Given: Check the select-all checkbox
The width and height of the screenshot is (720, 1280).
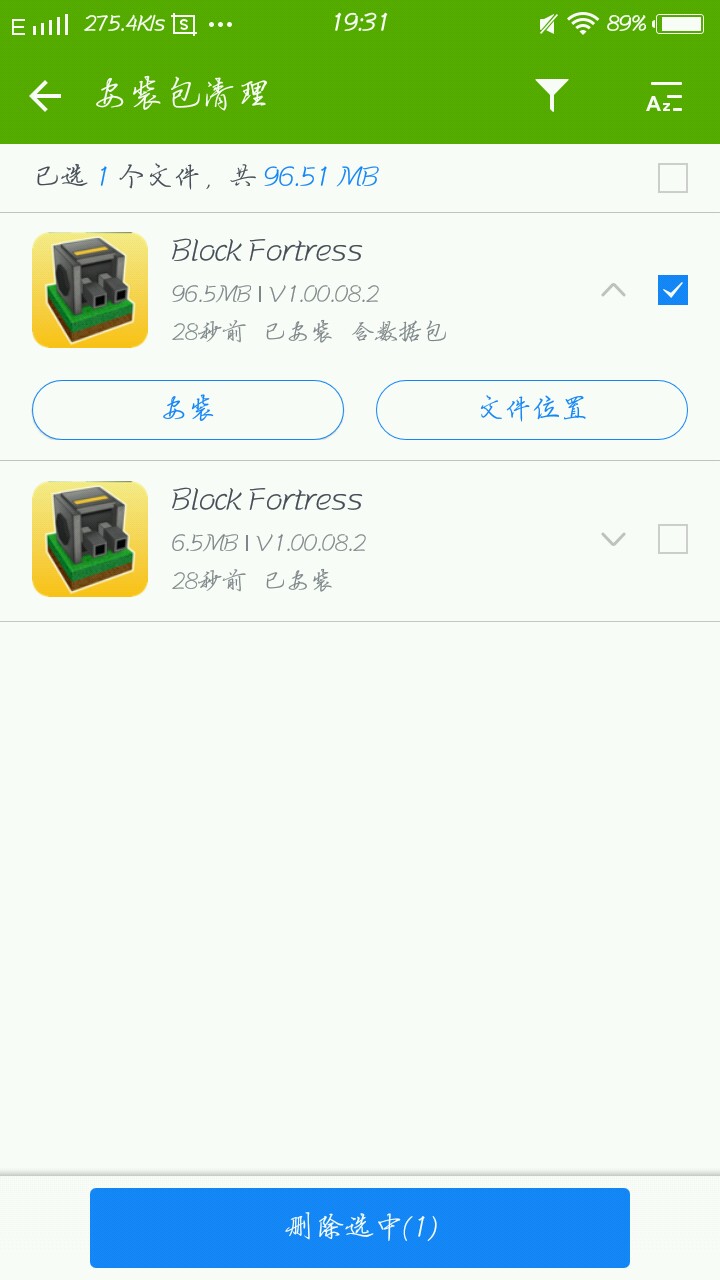Looking at the screenshot, I should click(672, 178).
